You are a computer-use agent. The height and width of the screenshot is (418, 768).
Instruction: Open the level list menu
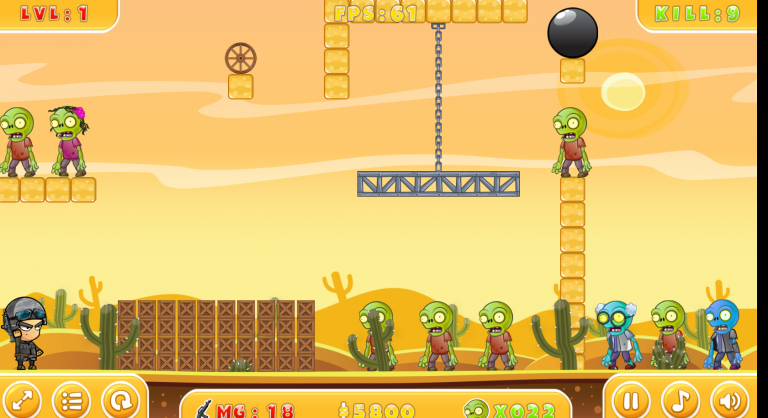pyautogui.click(x=71, y=400)
